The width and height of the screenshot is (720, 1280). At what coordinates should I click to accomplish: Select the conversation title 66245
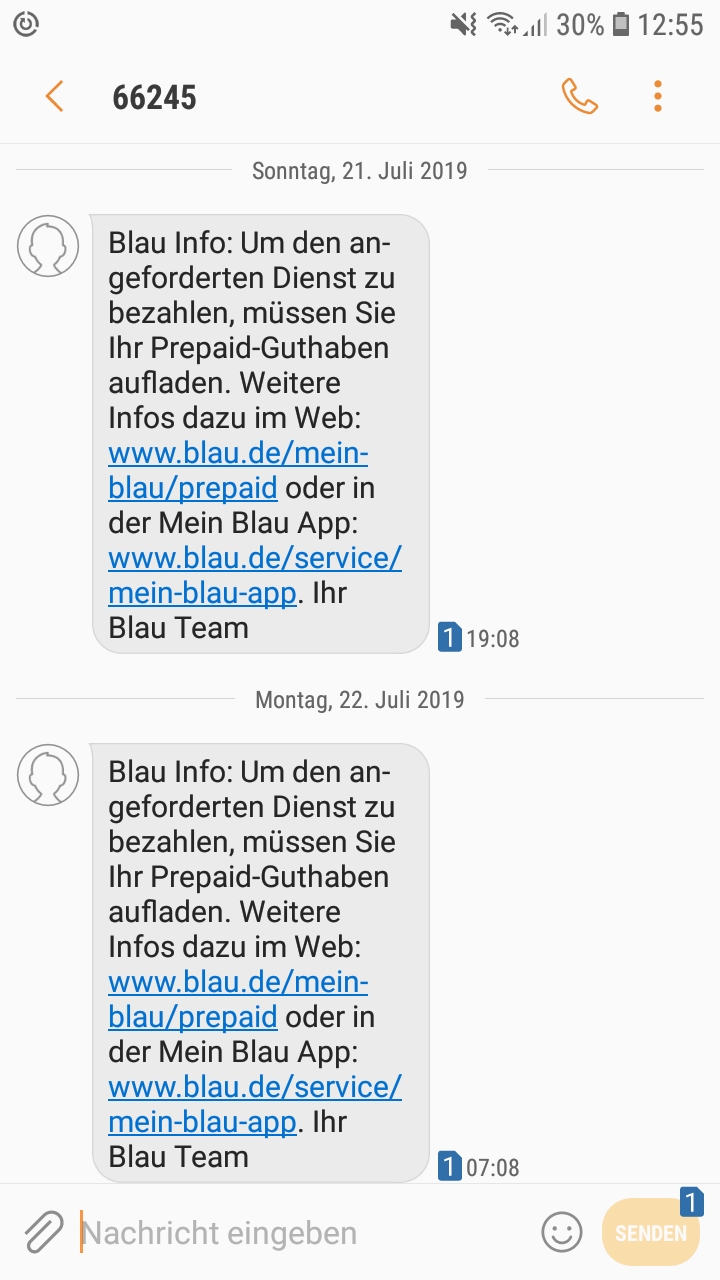click(x=154, y=95)
